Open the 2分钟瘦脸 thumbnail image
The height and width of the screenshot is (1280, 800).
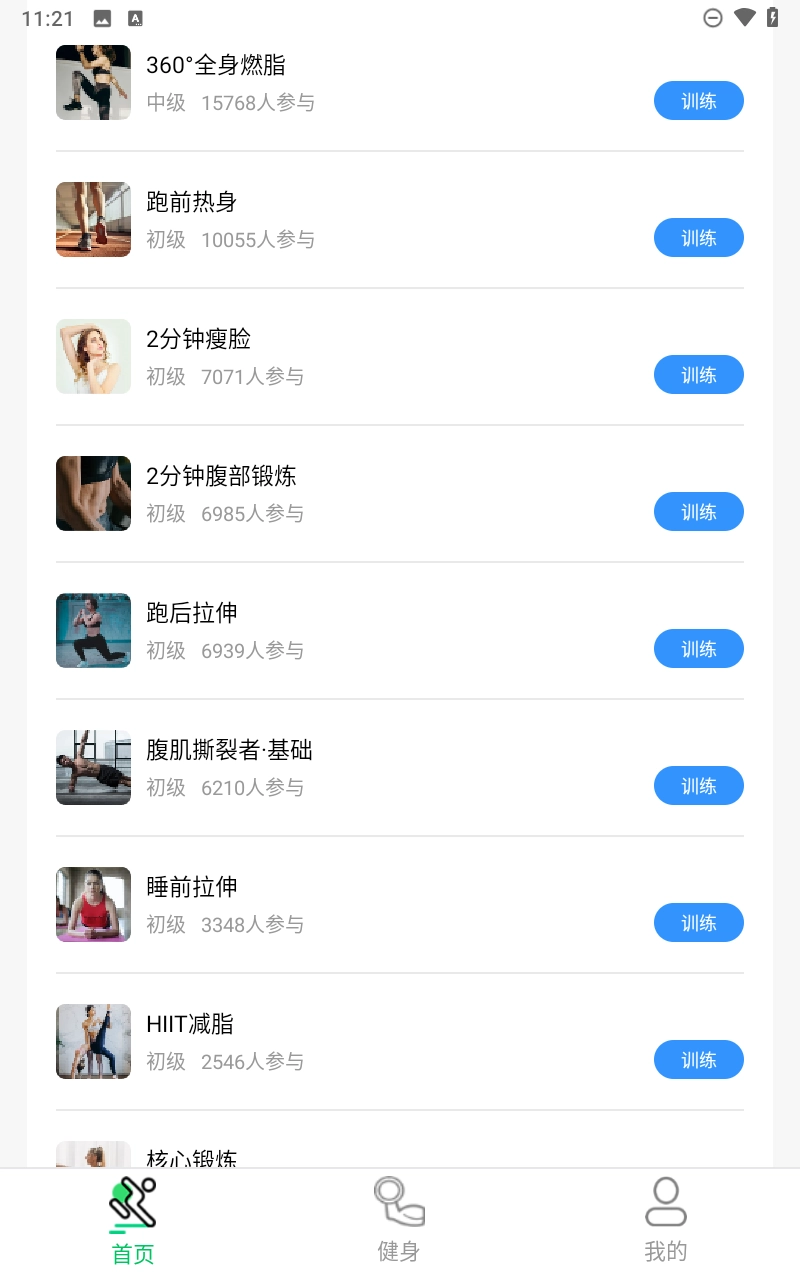(93, 356)
